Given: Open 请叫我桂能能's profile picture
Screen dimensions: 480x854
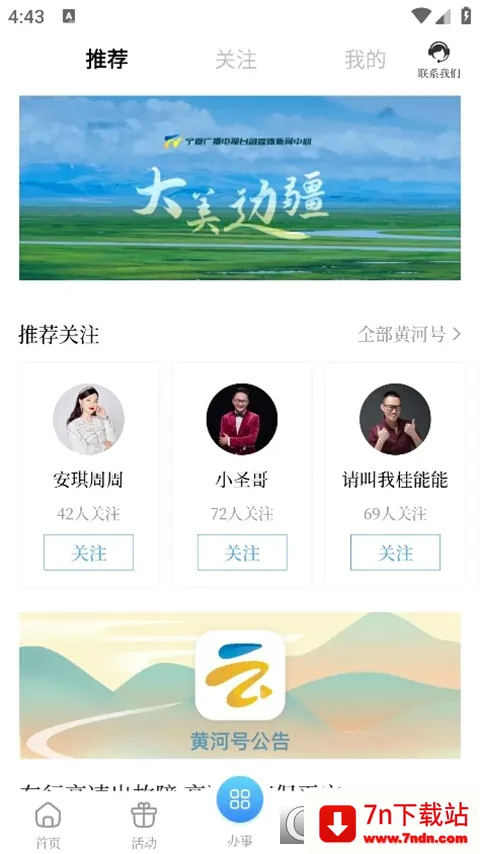Looking at the screenshot, I should point(395,419).
